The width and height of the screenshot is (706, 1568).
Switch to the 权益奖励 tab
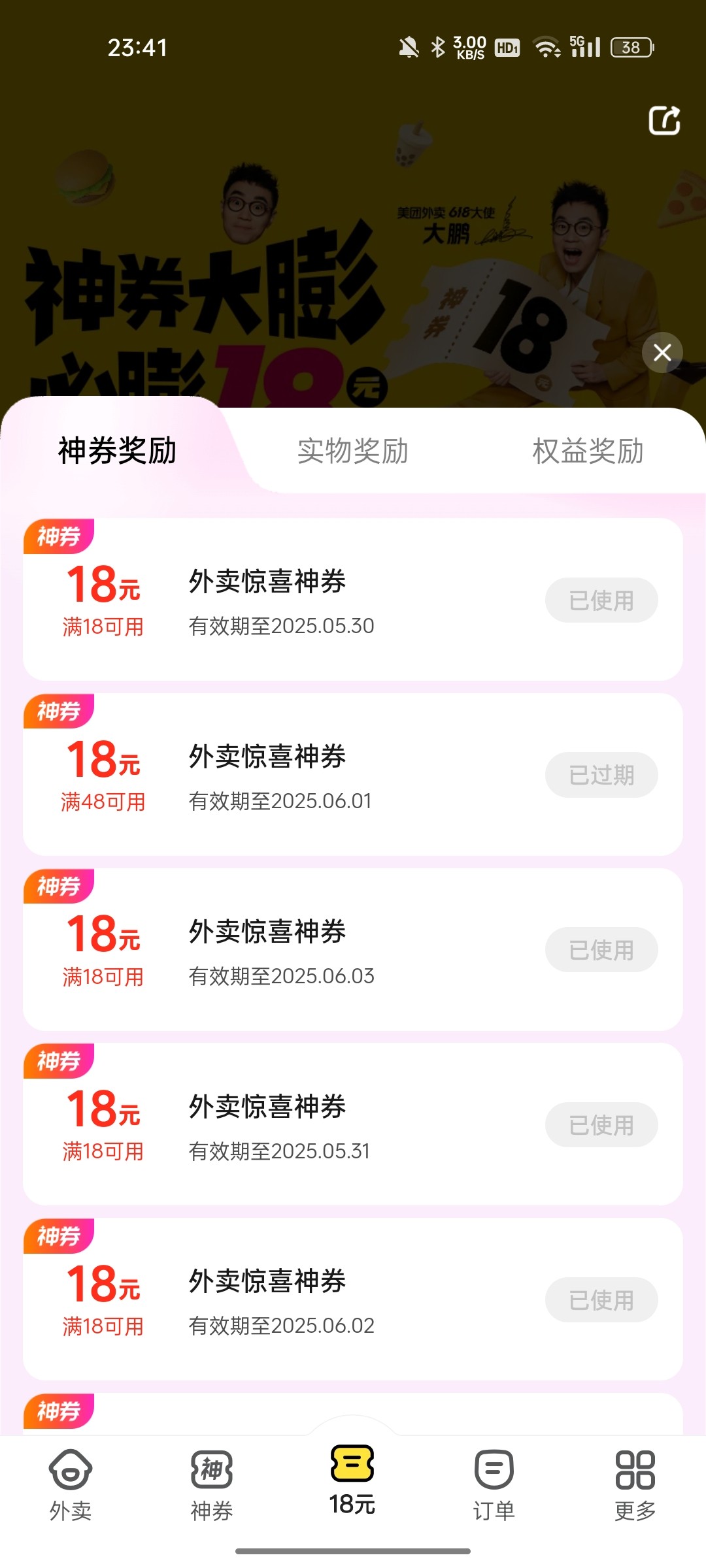pos(588,451)
